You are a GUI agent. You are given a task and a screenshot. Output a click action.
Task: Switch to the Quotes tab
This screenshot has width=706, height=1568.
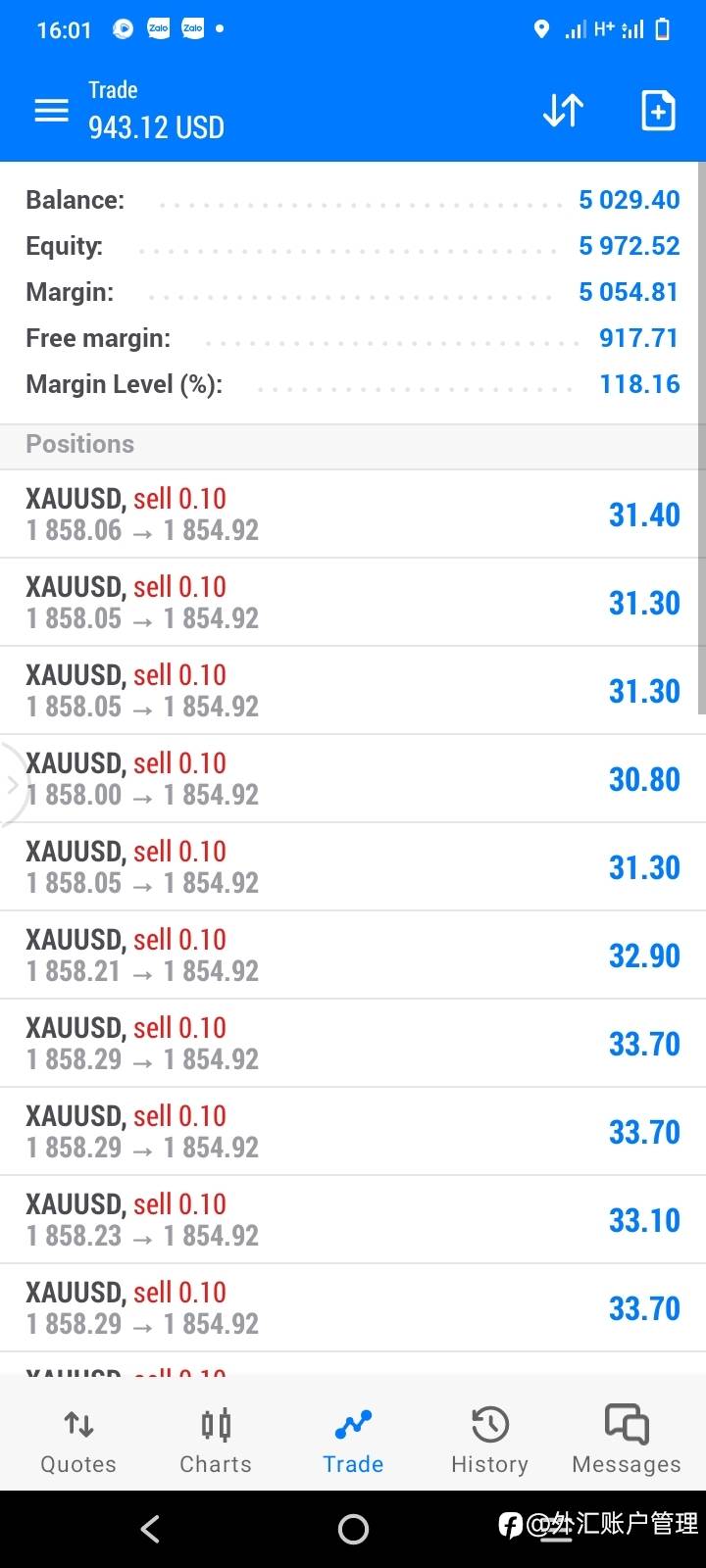[78, 1441]
